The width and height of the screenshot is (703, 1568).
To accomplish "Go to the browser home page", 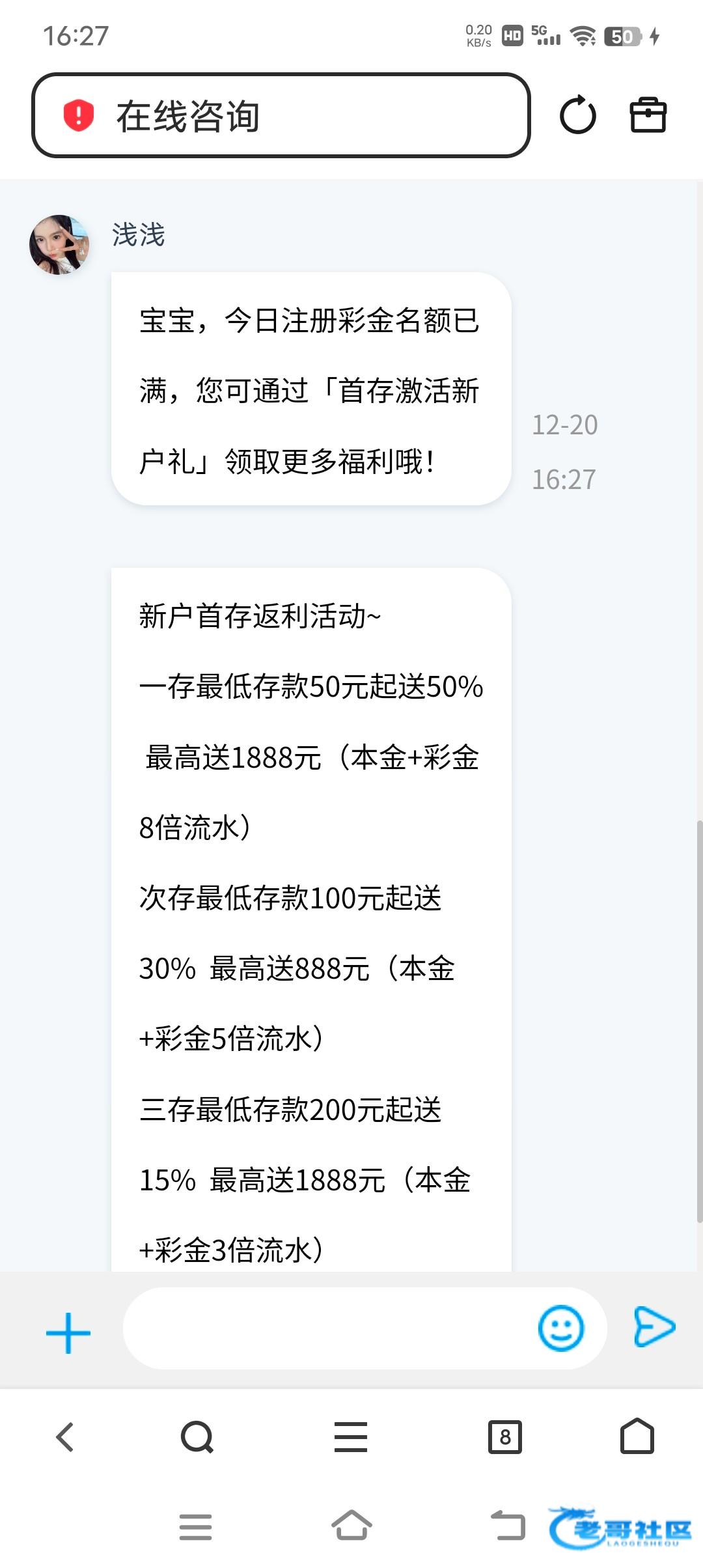I will coord(637,1436).
